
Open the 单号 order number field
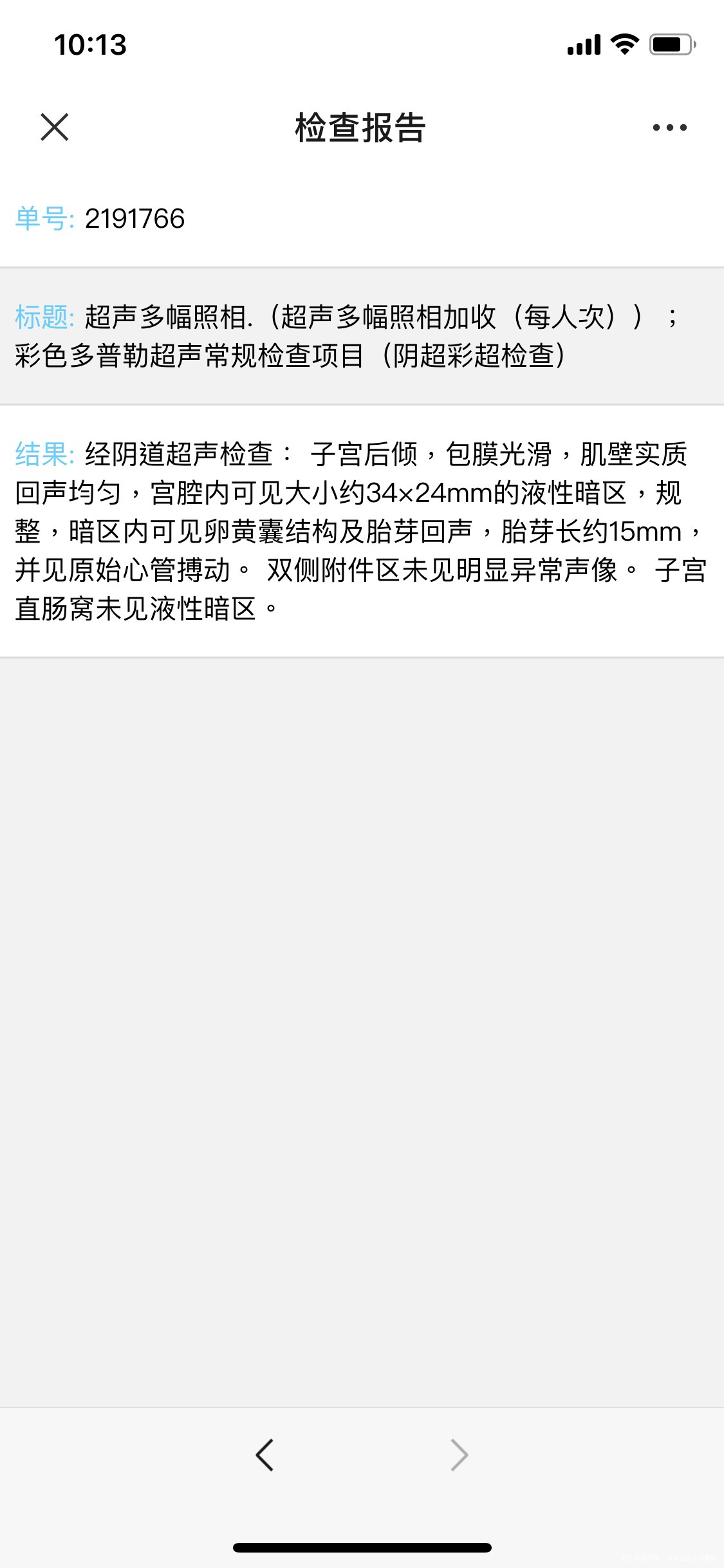click(x=45, y=218)
